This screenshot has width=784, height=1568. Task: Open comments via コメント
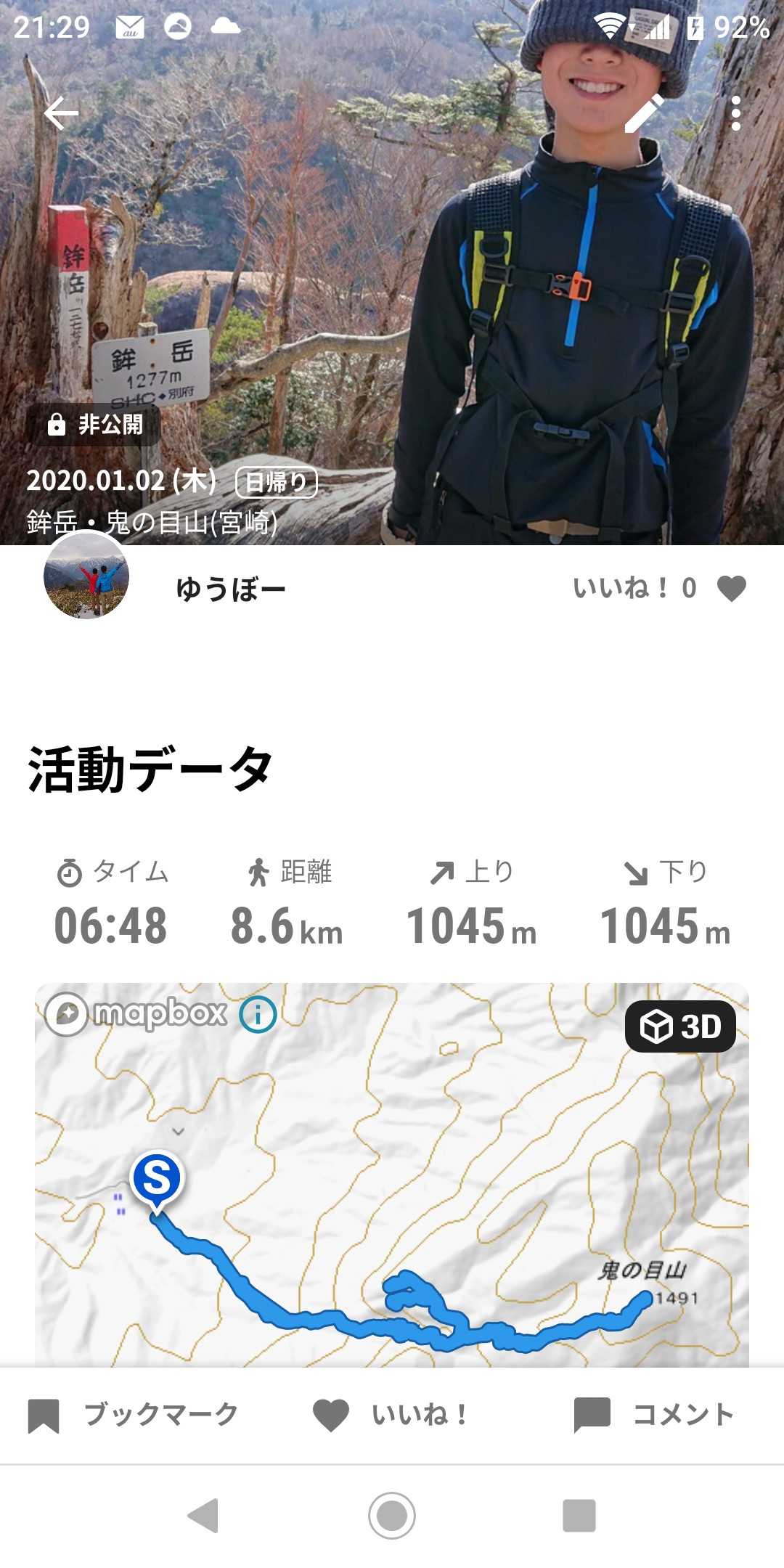(654, 1415)
